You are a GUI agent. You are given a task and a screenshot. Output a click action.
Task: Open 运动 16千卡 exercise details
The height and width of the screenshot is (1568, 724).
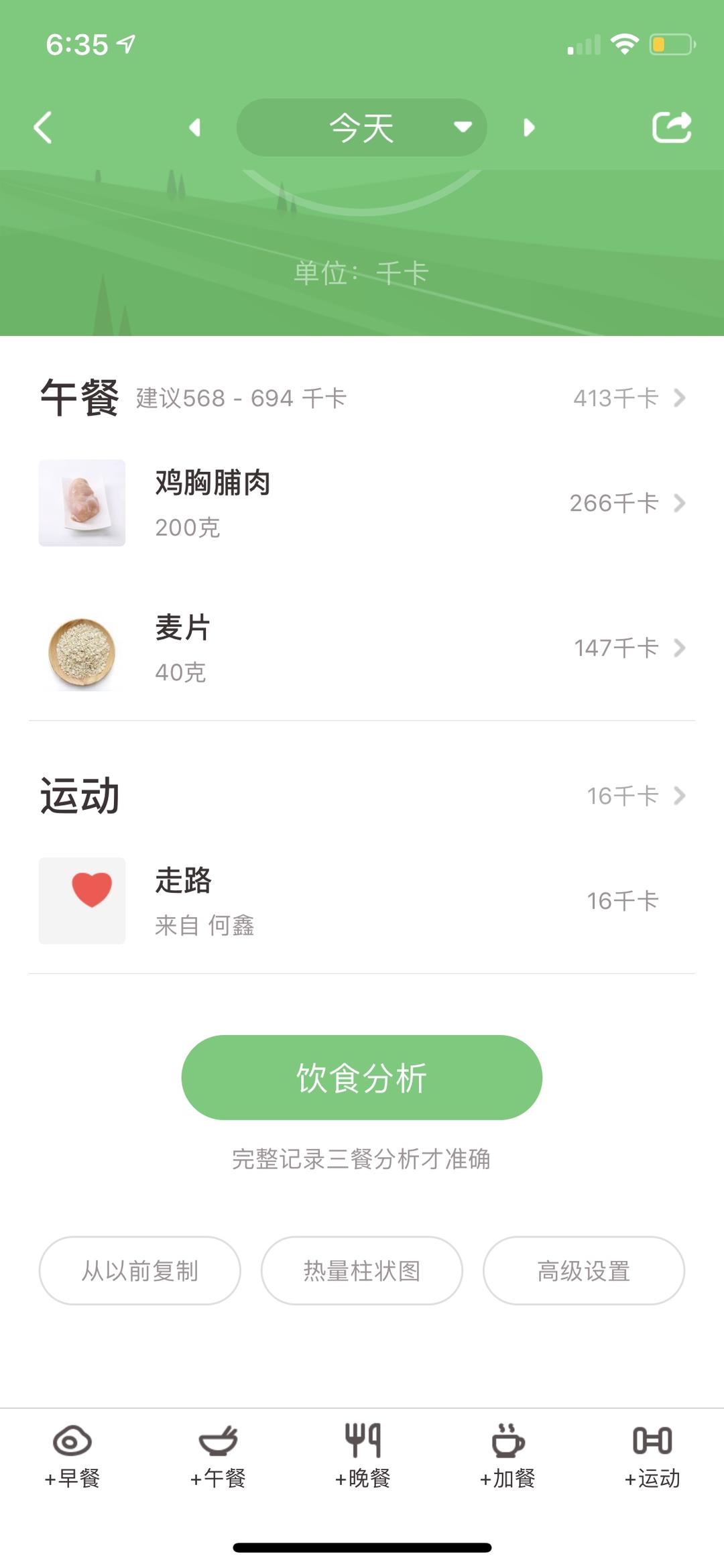coord(636,796)
